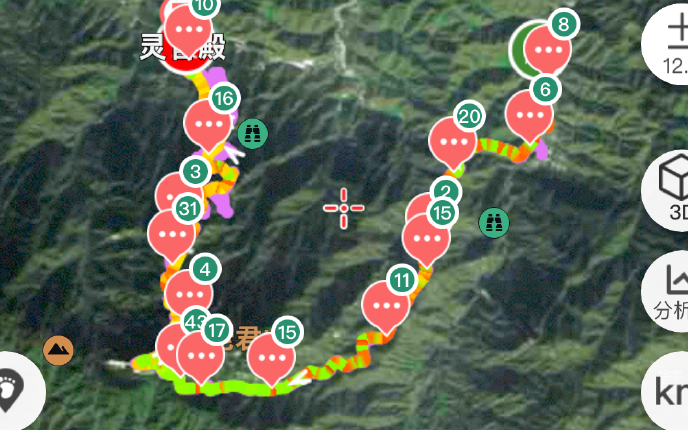688x430 pixels.
Task: Open the photo marker numbered 17
Action: click(x=201, y=353)
